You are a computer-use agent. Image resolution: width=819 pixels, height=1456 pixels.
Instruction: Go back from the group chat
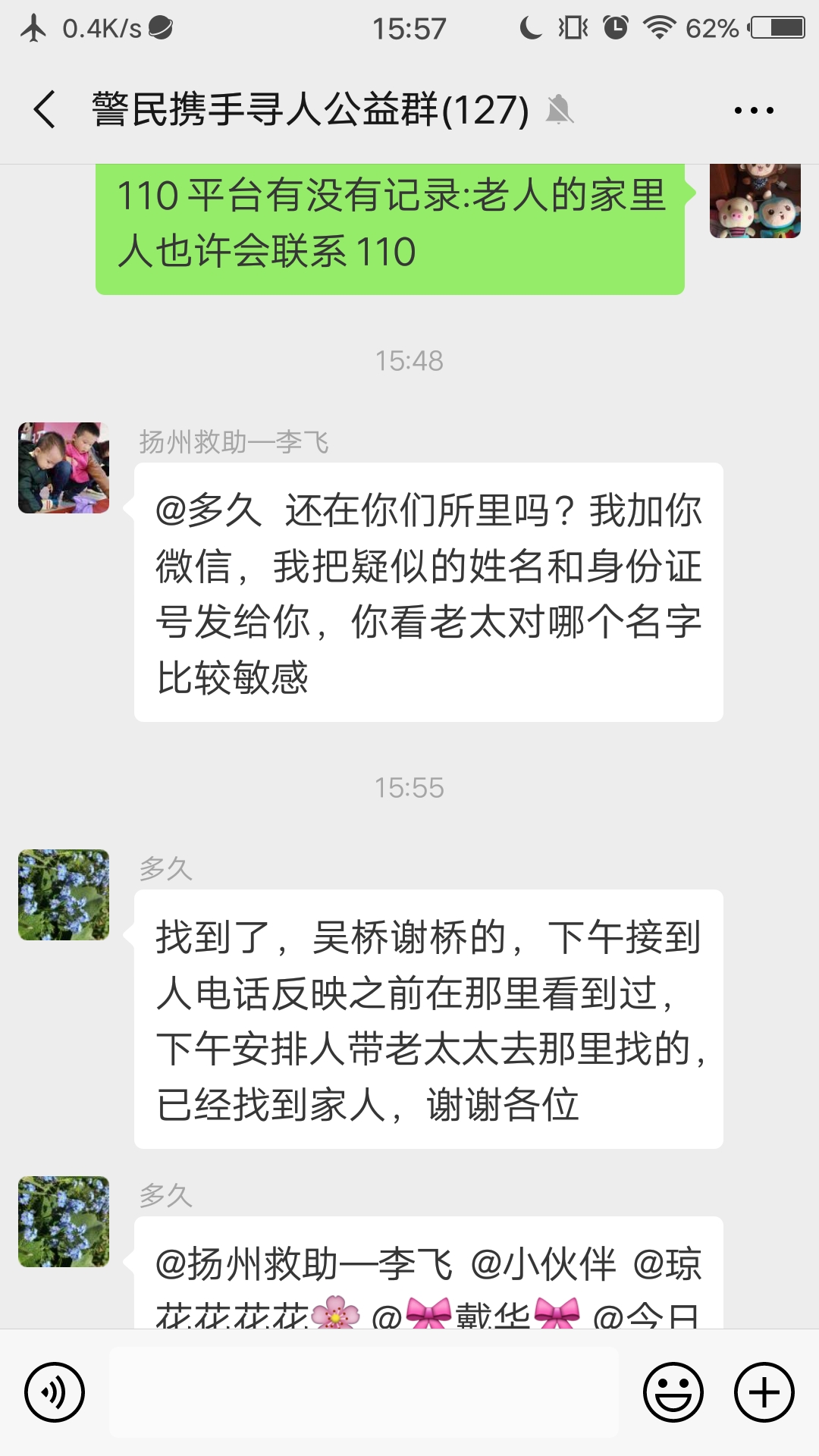click(45, 110)
